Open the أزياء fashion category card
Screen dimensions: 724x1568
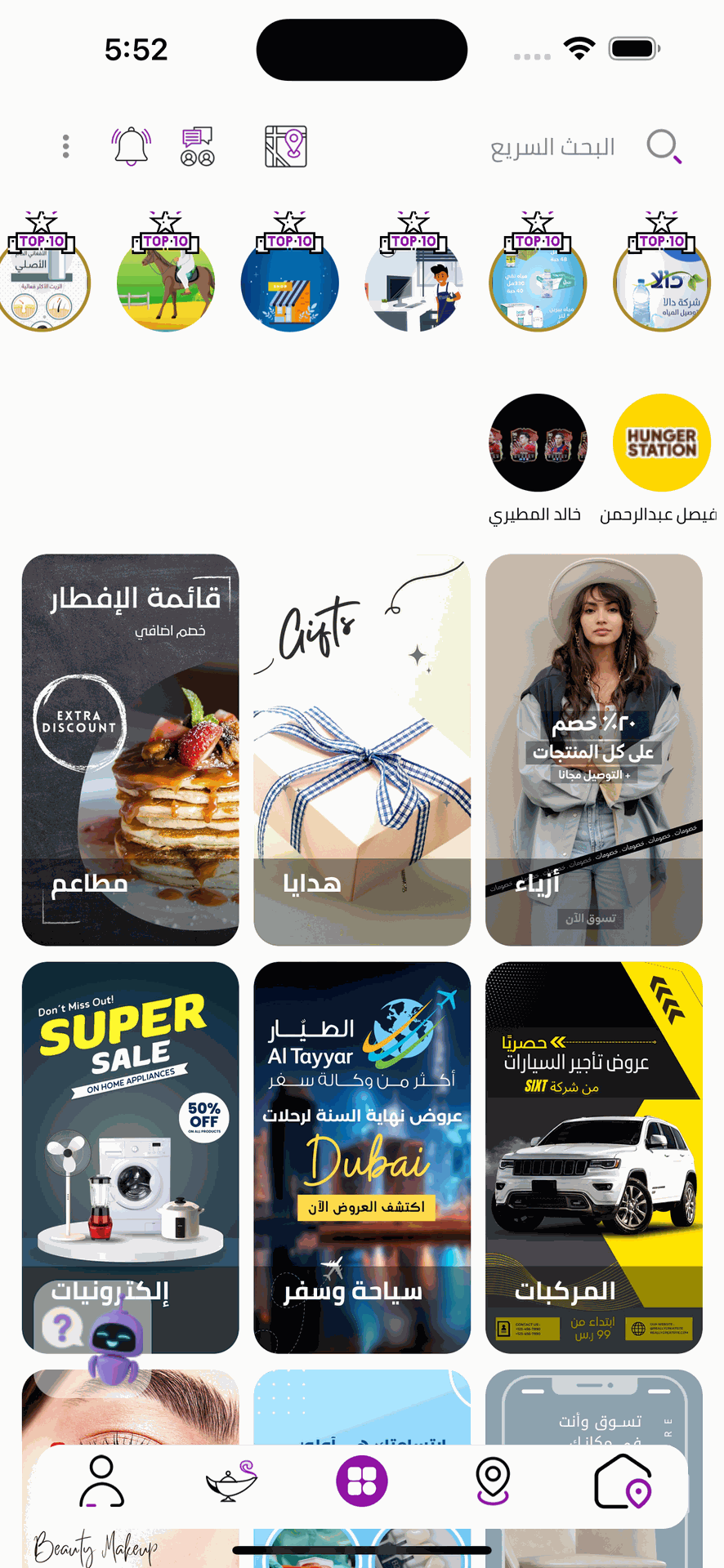point(594,750)
